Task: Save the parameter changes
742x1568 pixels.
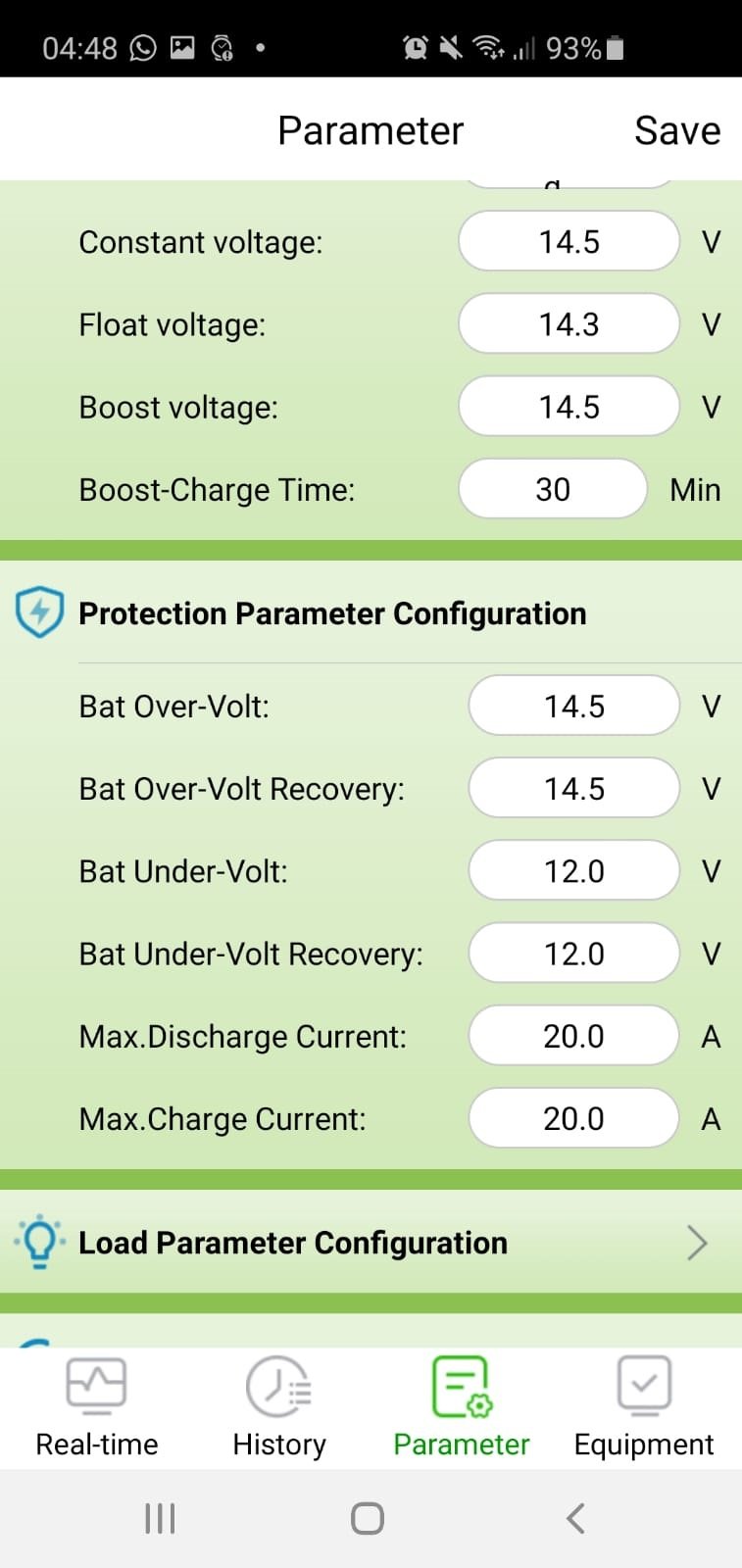Action: [676, 130]
